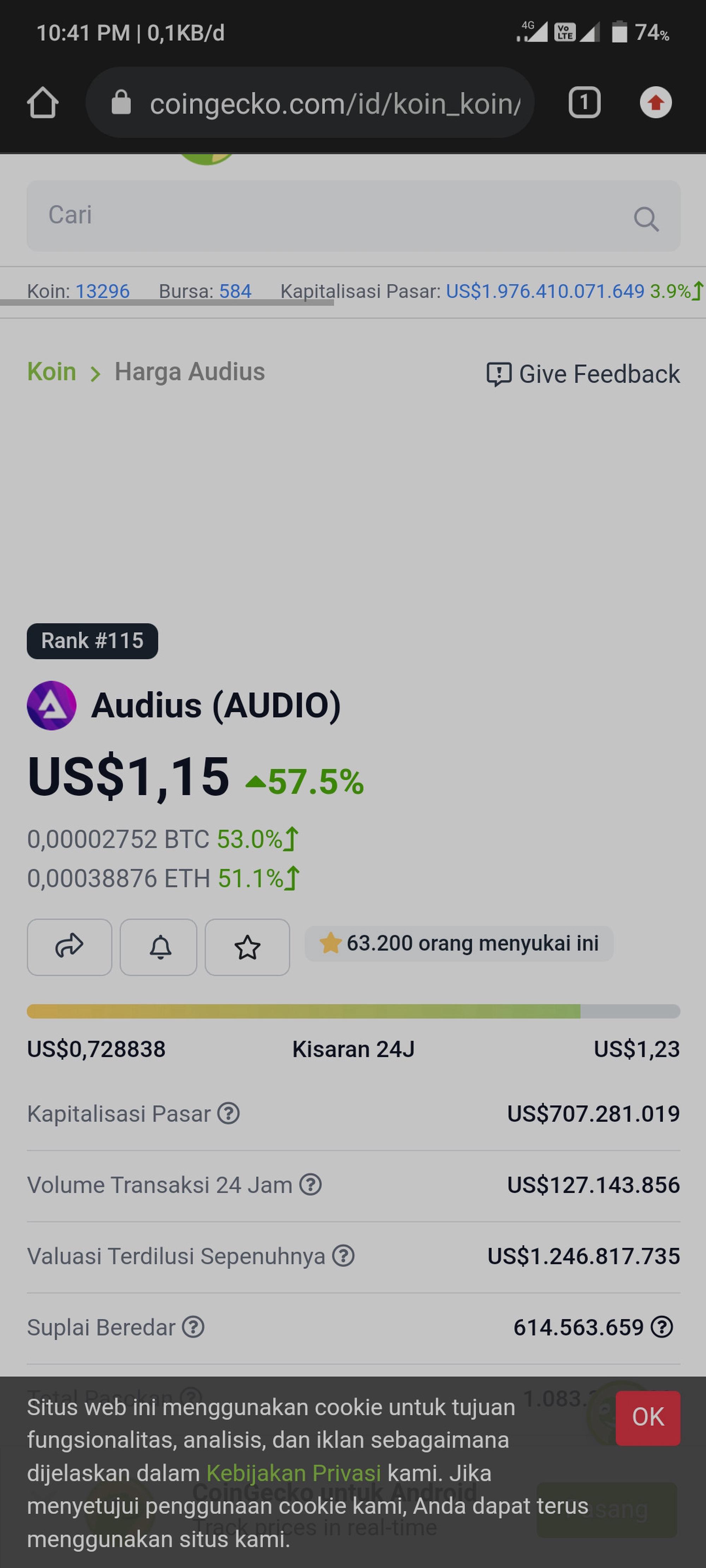Open the browser home button
The height and width of the screenshot is (1568, 706).
click(x=43, y=102)
